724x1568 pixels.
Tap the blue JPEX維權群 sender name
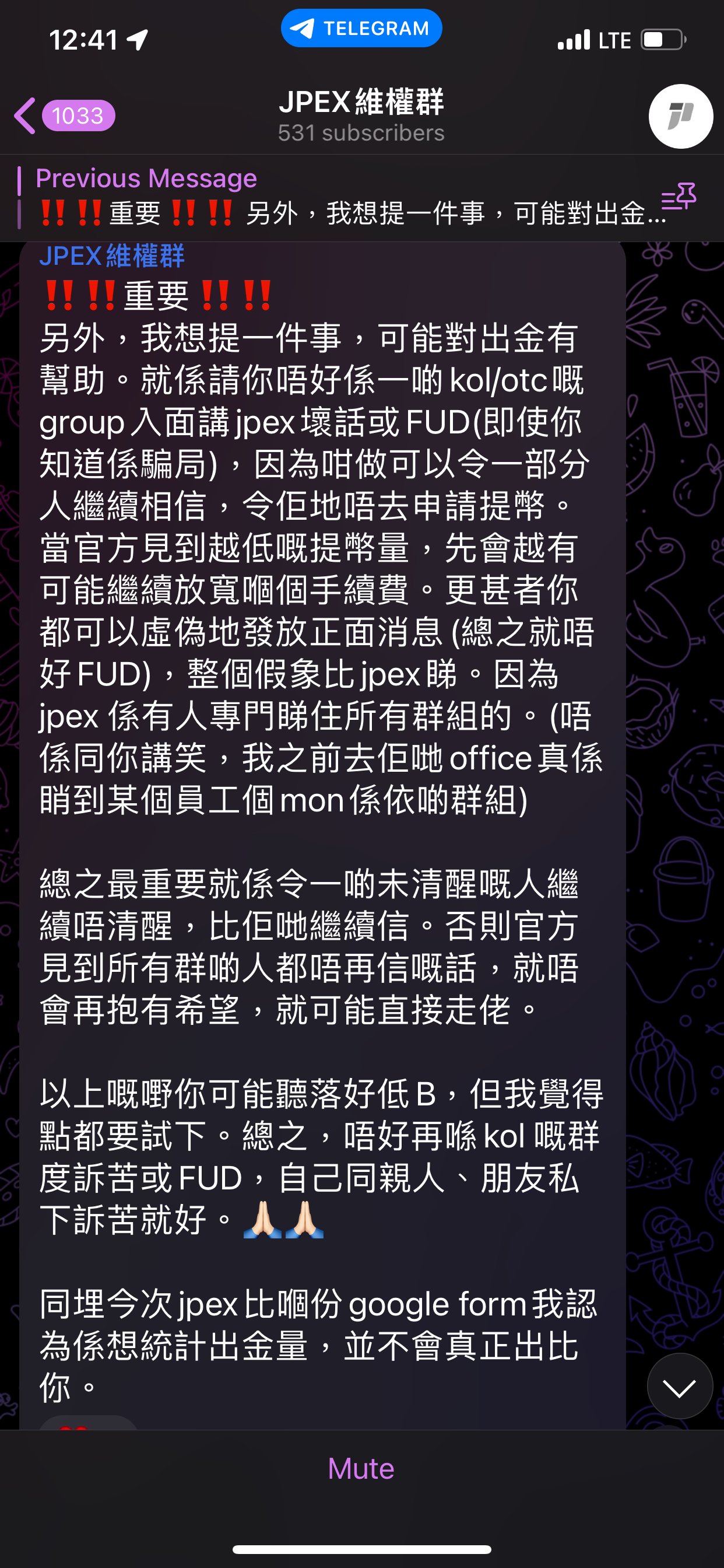(113, 257)
